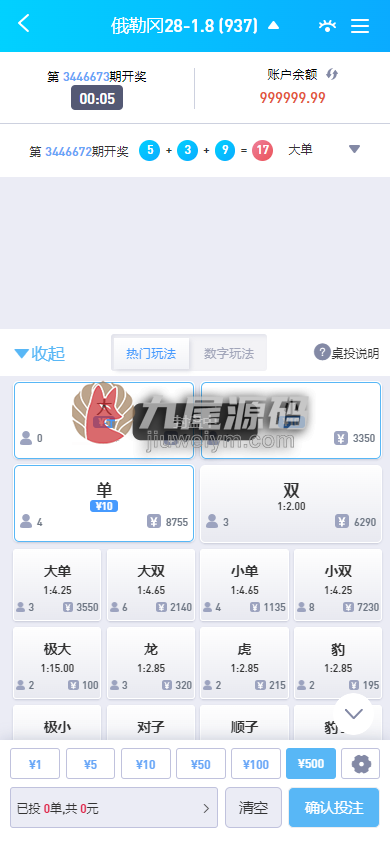
Task: Select the 单 bet option
Action: point(104,504)
